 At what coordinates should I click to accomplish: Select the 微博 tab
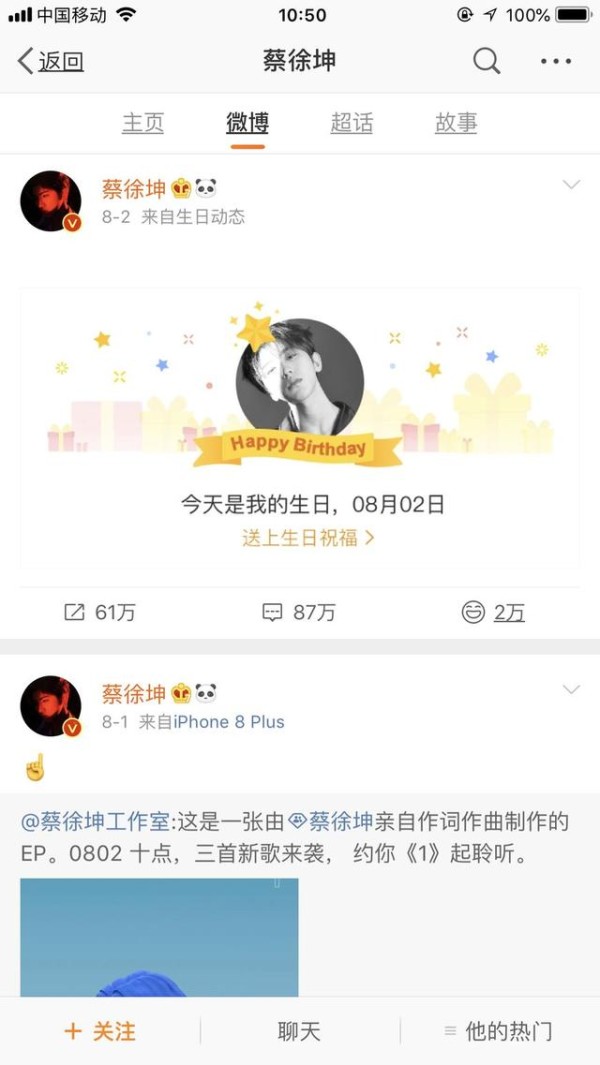[x=247, y=123]
